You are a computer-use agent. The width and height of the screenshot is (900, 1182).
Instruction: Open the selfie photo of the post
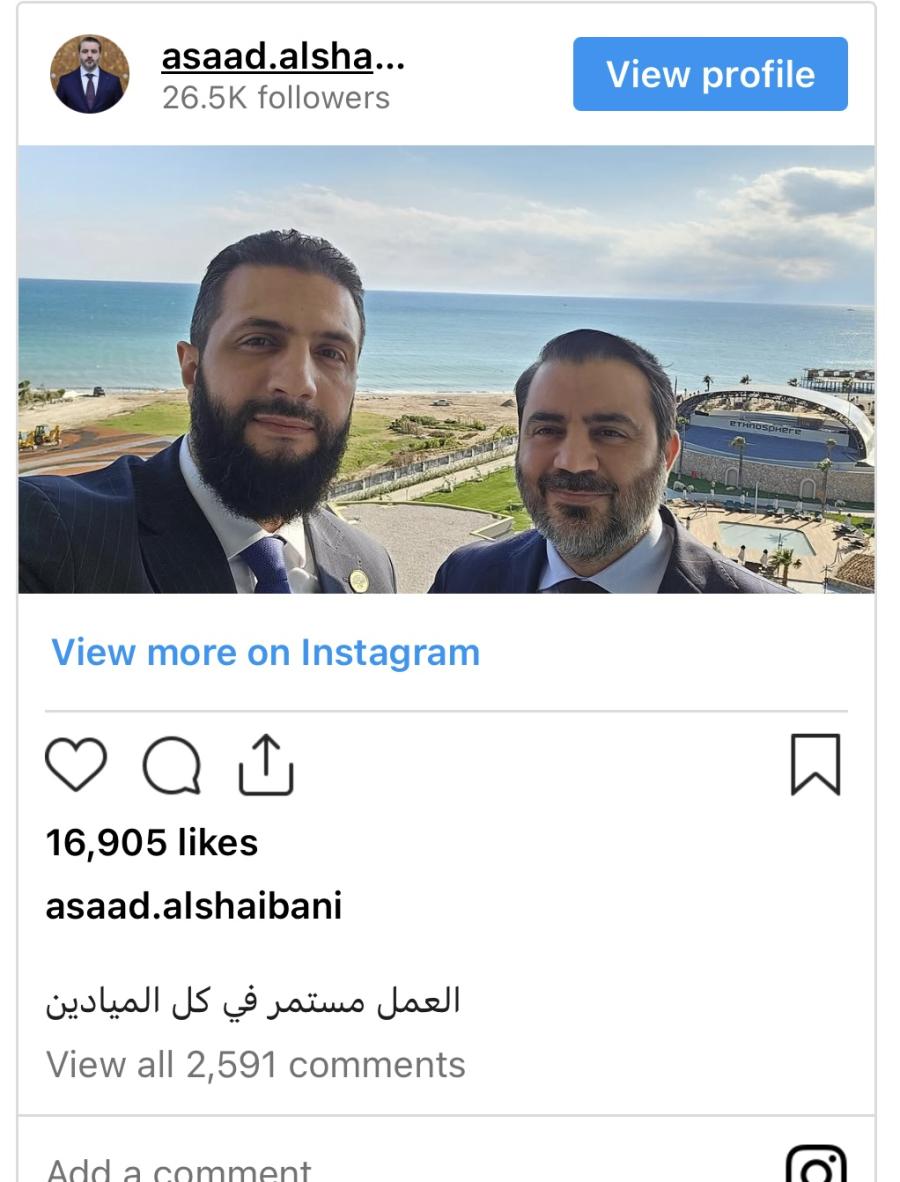[446, 370]
